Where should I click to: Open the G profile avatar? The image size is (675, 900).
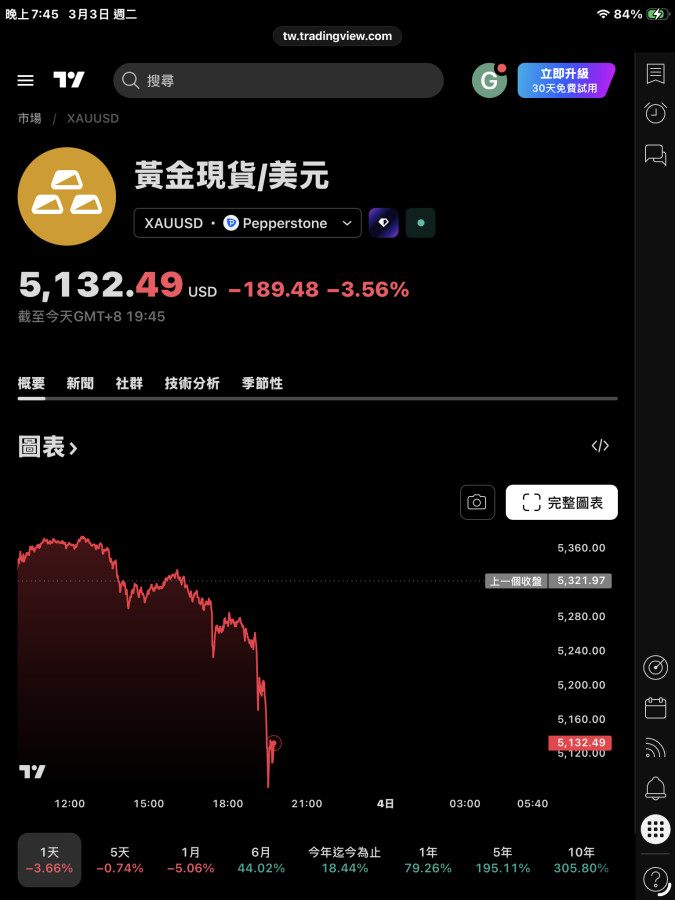click(x=489, y=80)
